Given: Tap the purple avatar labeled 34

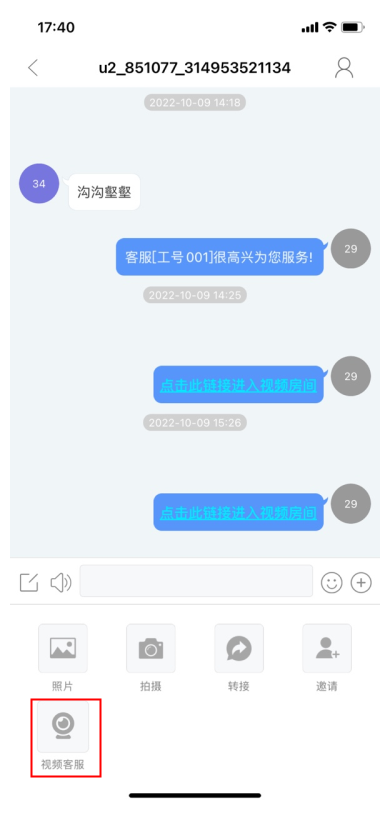Looking at the screenshot, I should 39,183.
